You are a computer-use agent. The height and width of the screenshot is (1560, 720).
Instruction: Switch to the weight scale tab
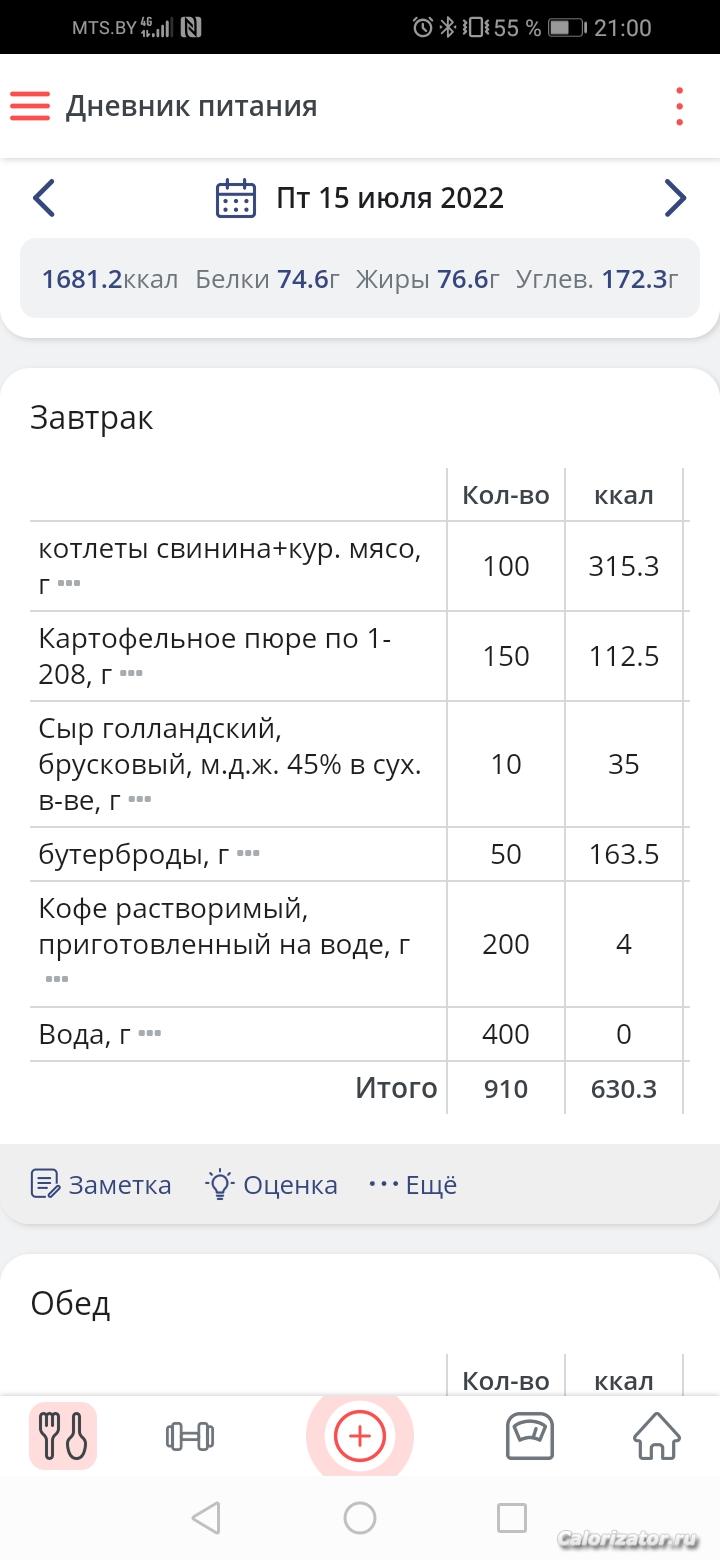530,1437
